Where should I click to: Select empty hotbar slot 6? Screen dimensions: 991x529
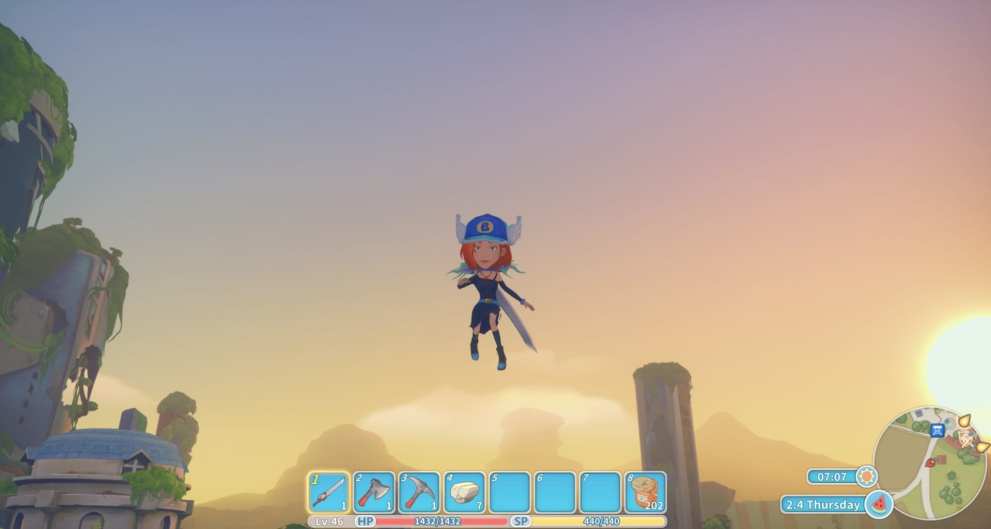555,492
